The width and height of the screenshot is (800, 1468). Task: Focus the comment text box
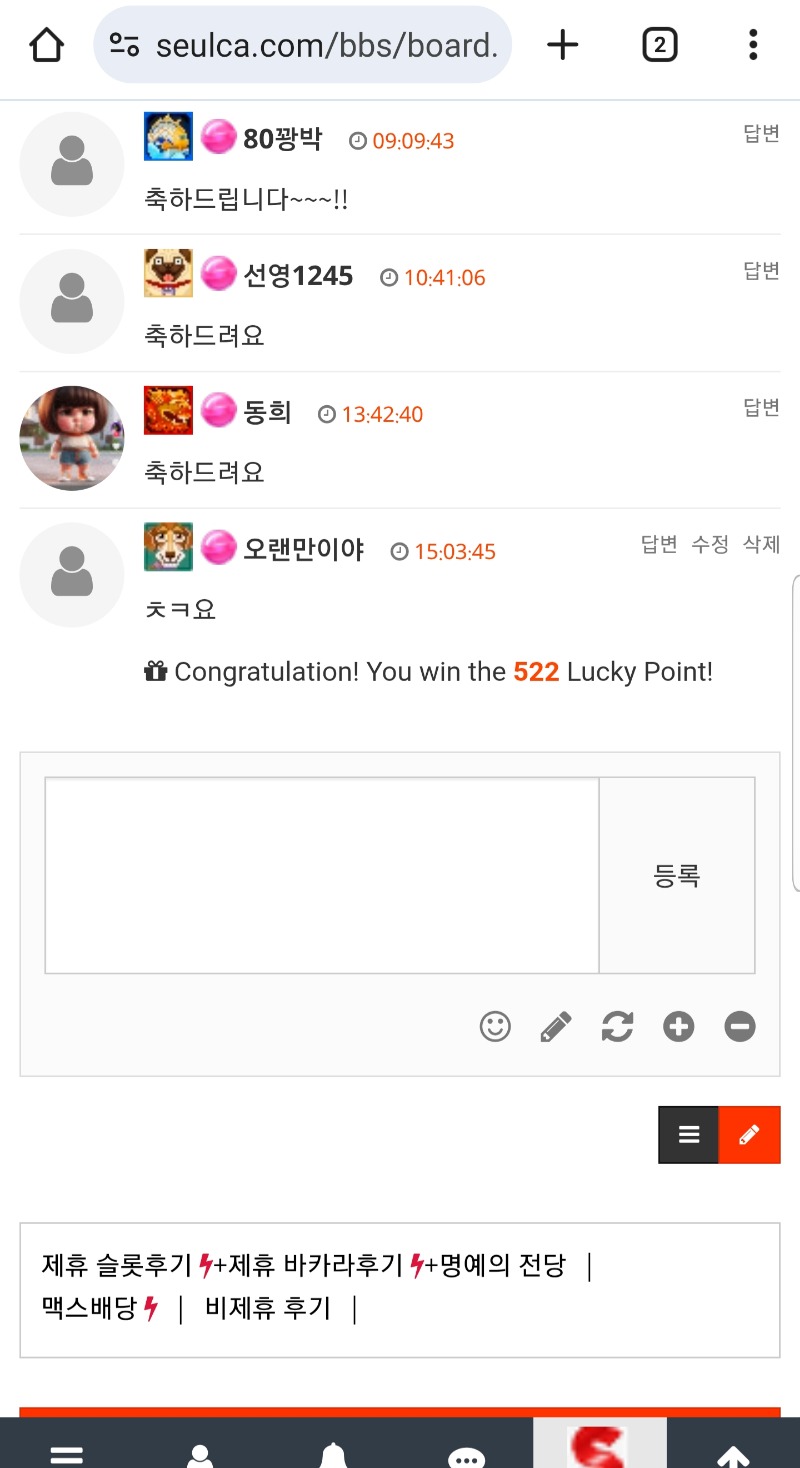tap(322, 875)
